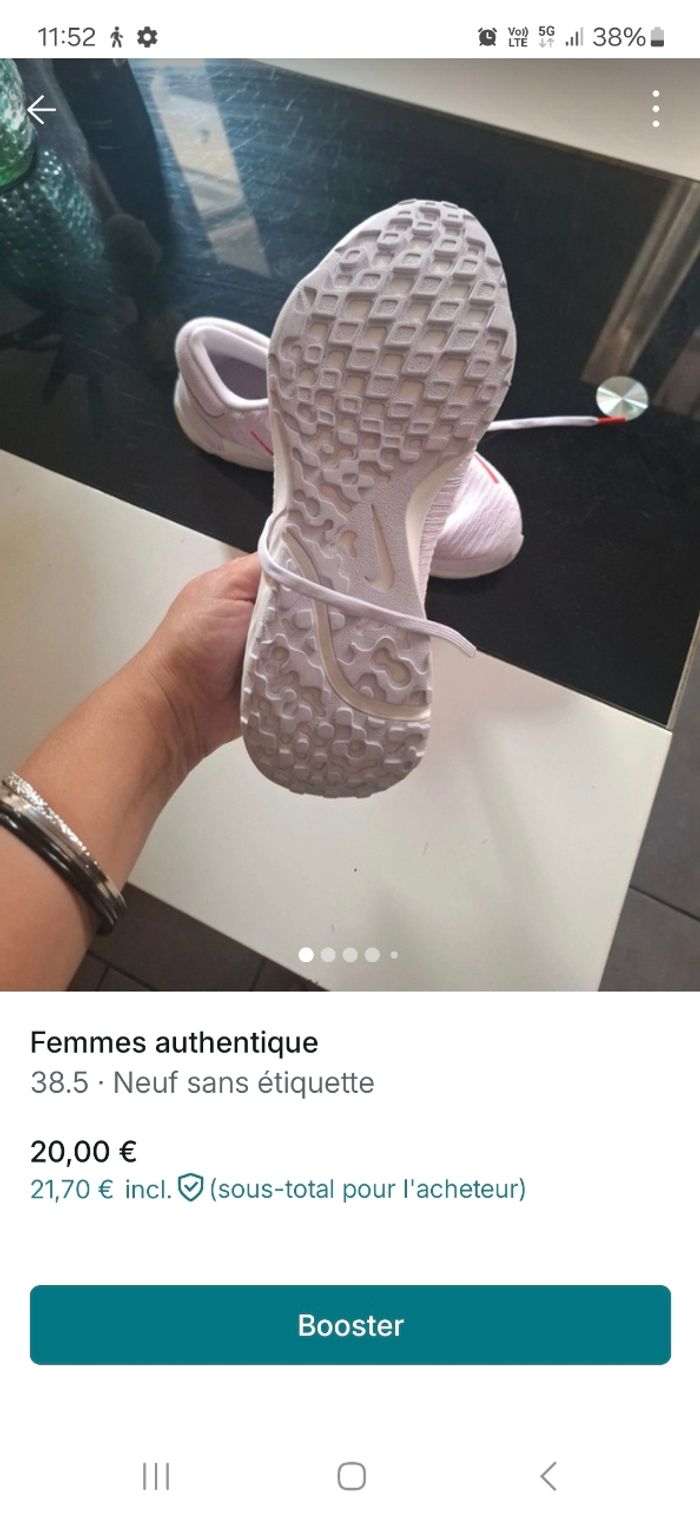Tap the Booster button
Viewport: 700px width, 1517px height.
(350, 1324)
